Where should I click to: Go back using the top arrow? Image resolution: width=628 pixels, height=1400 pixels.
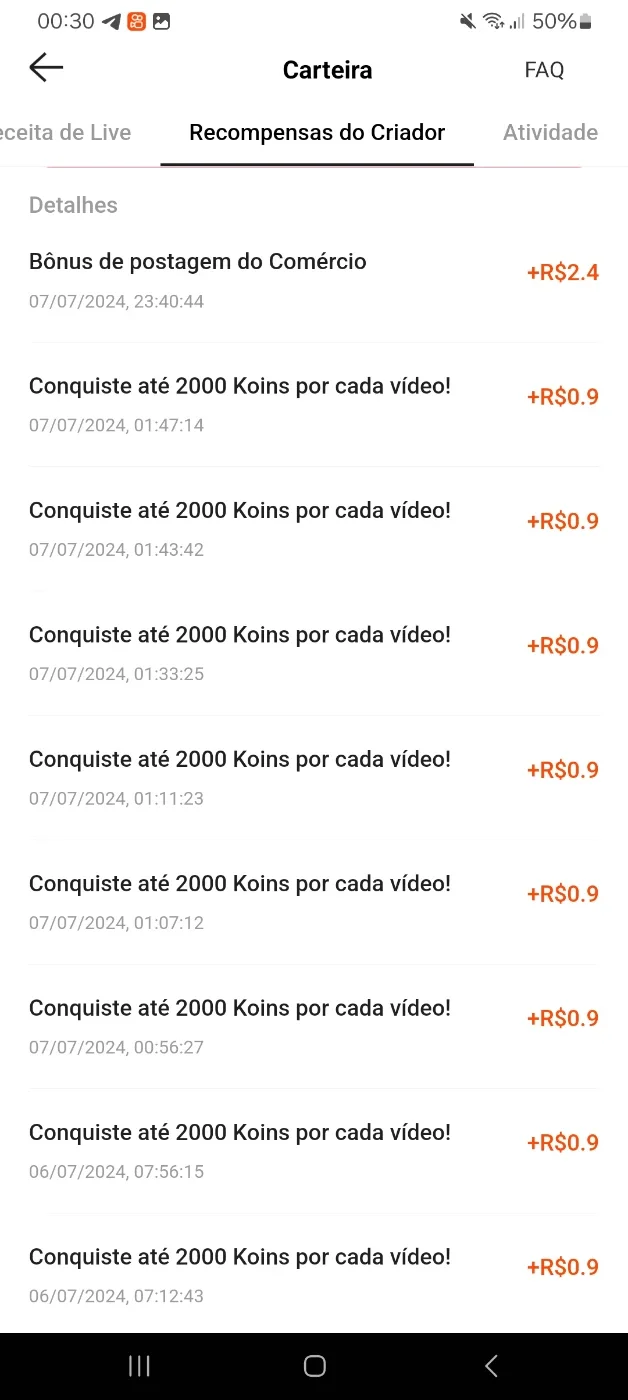click(x=46, y=68)
